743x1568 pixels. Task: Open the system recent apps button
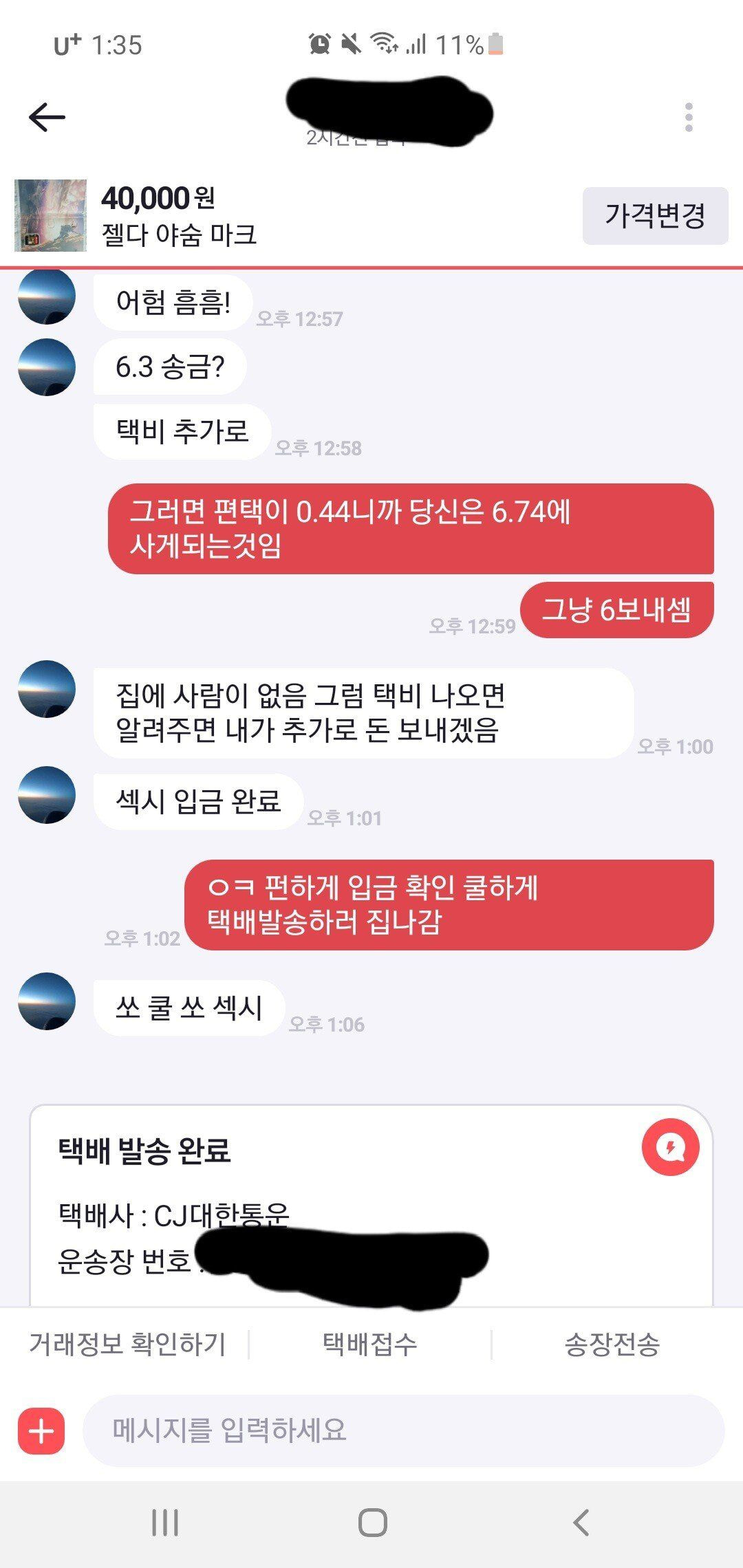pos(165,1523)
